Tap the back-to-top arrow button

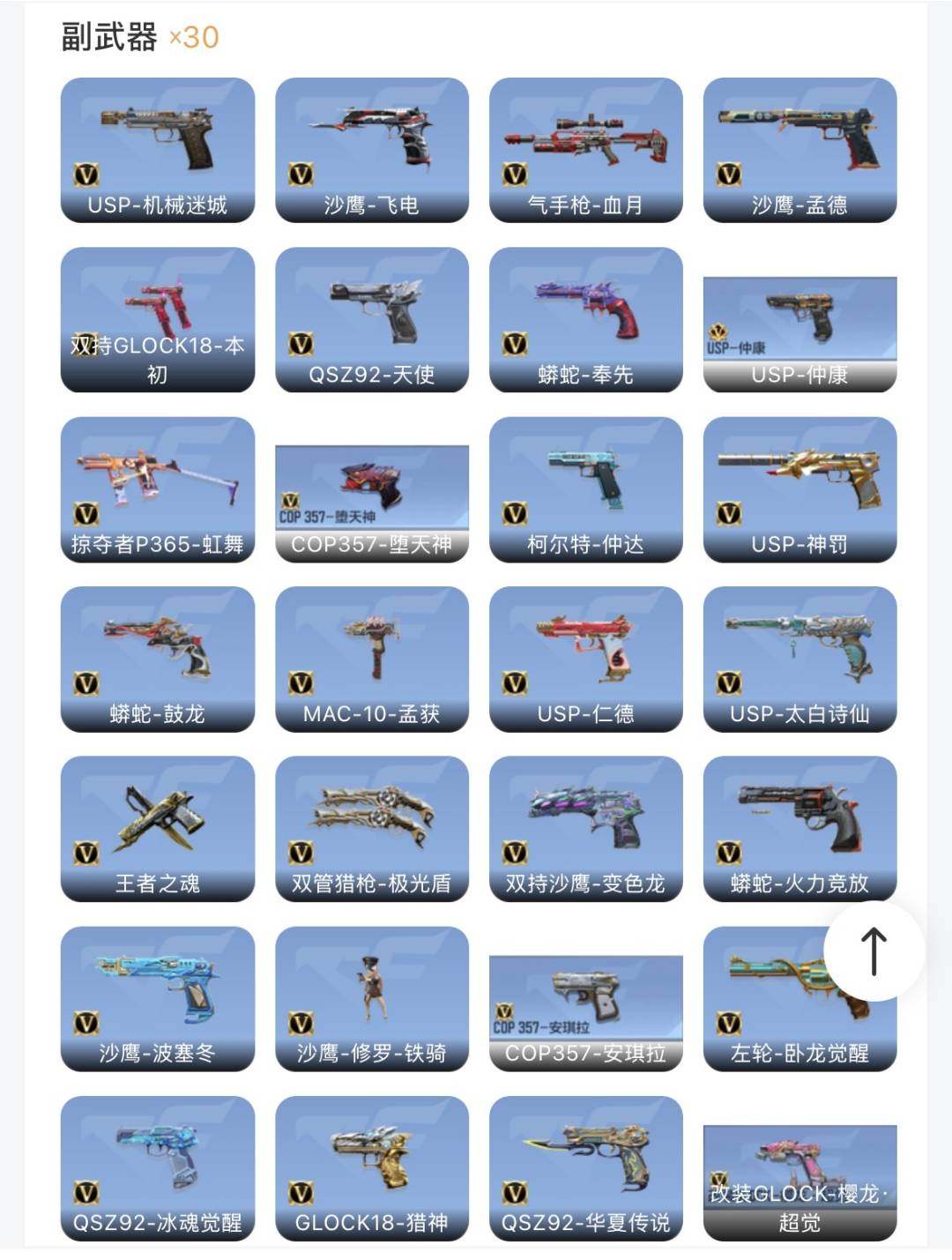pos(874,951)
